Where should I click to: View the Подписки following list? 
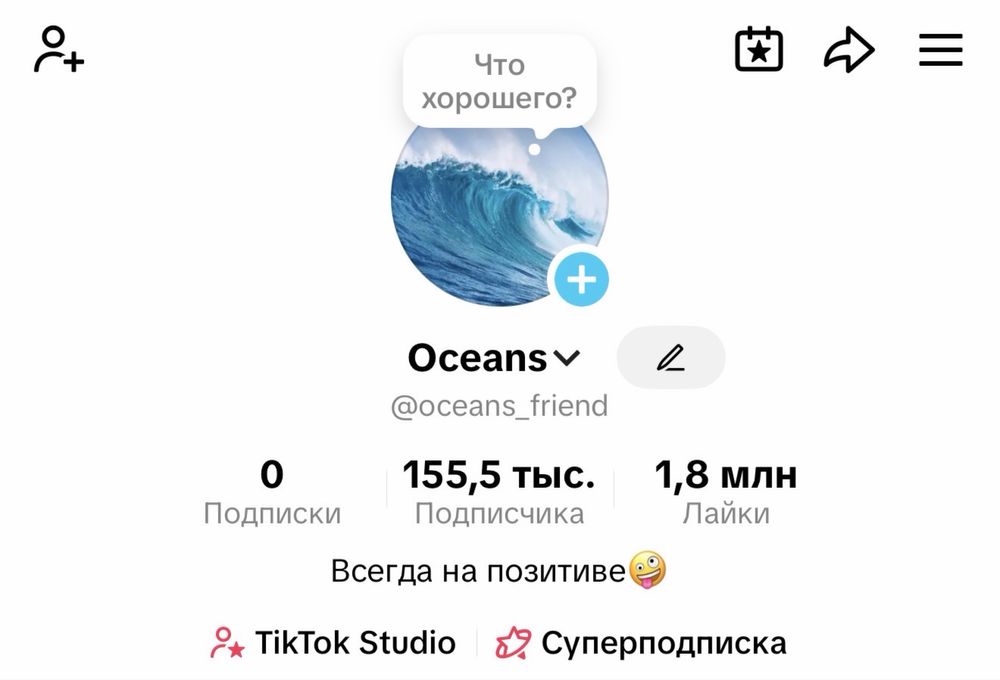point(272,492)
